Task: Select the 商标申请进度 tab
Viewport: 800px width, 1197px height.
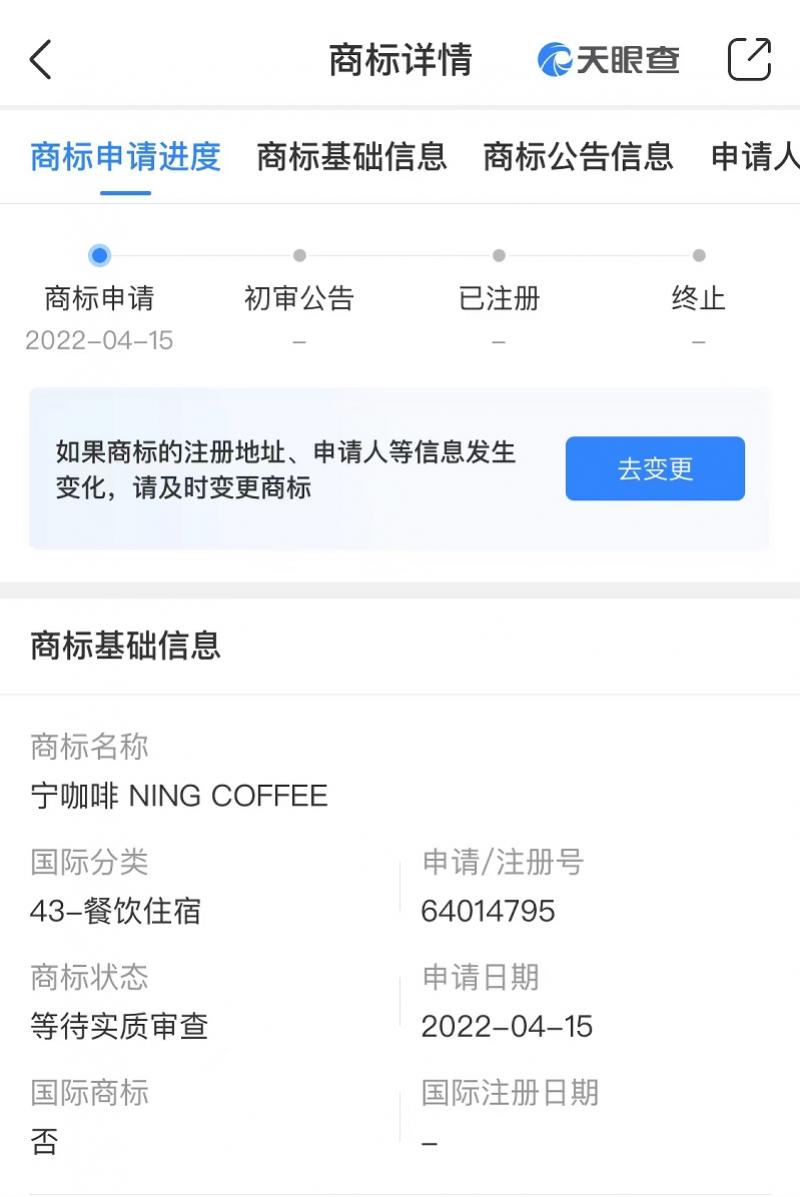Action: click(x=125, y=157)
